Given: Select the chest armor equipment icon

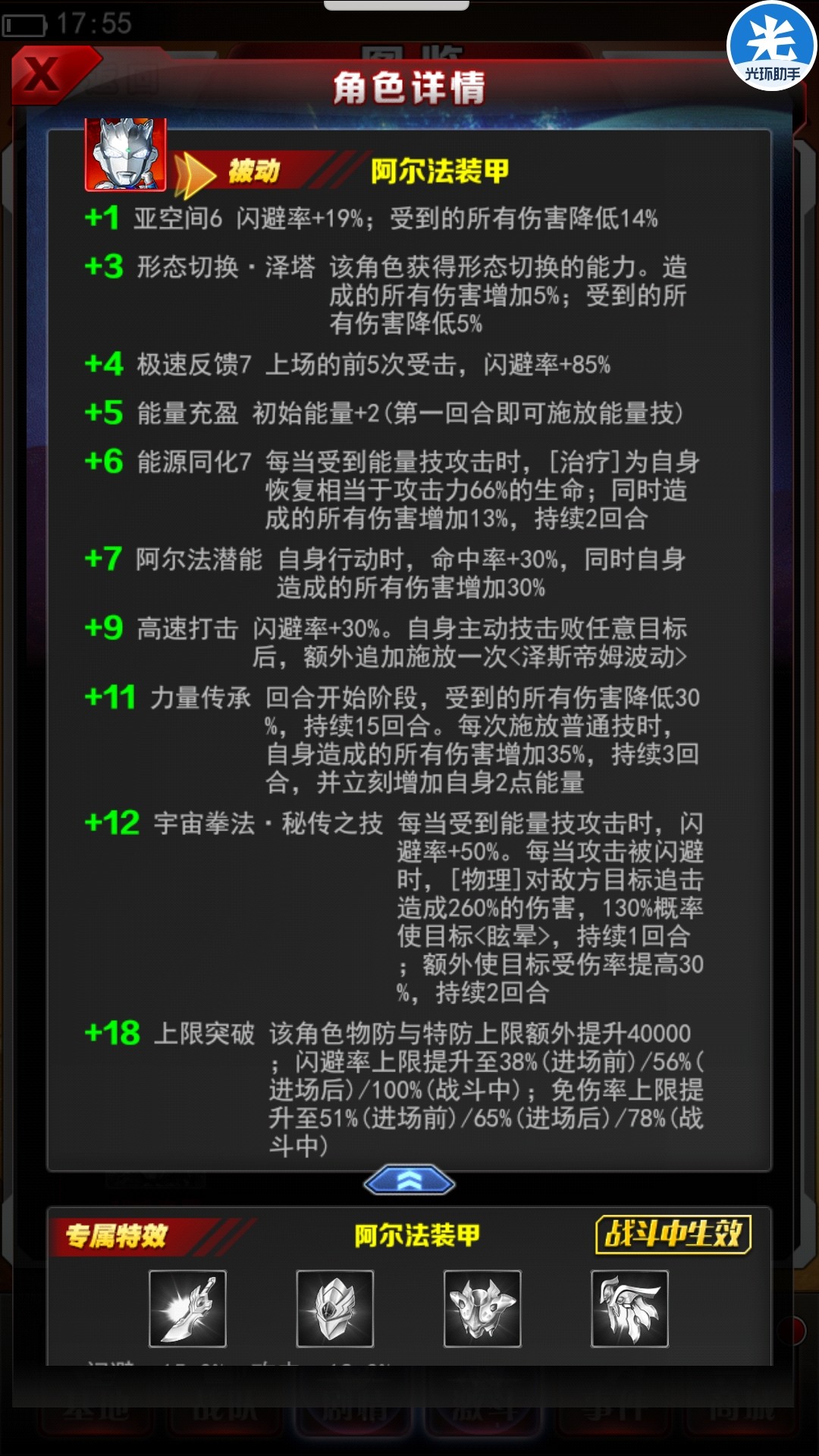Looking at the screenshot, I should pyautogui.click(x=482, y=1309).
